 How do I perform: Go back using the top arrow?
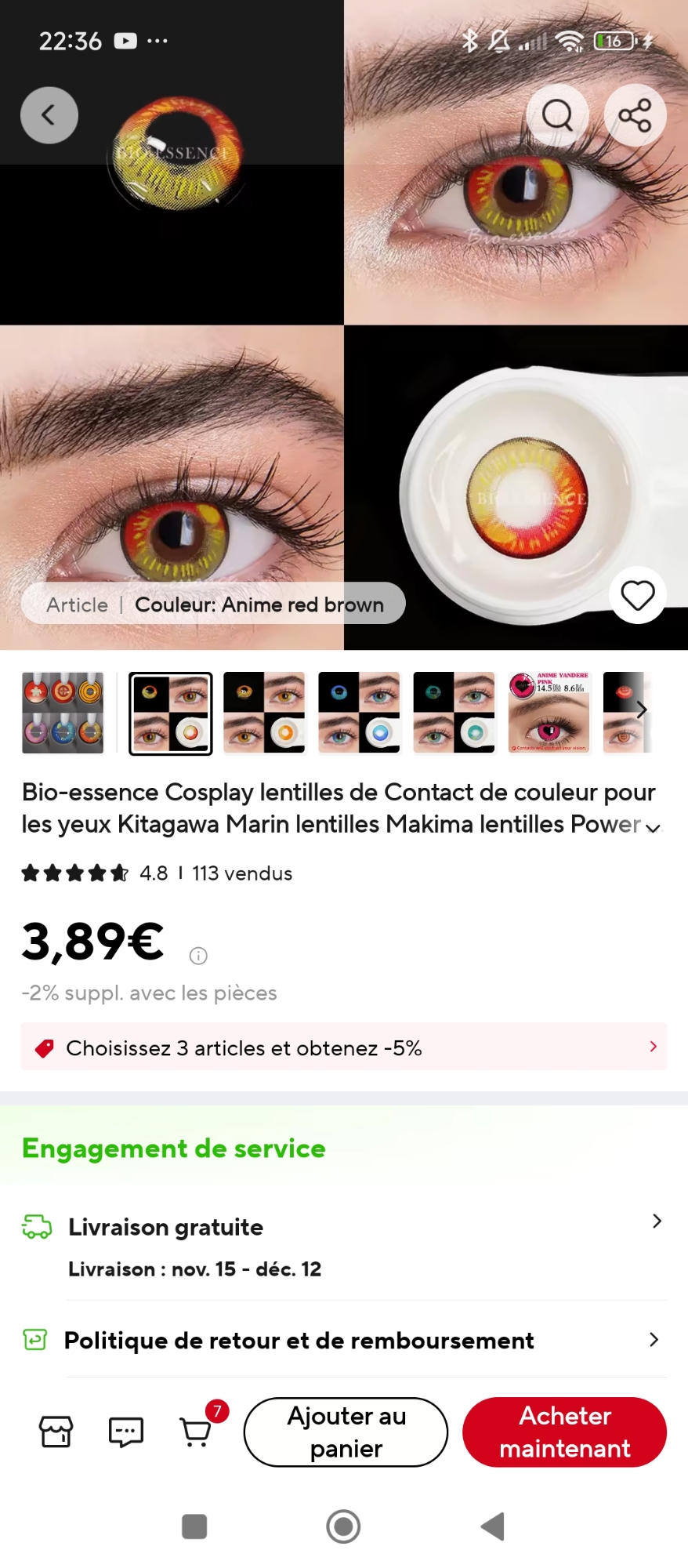click(49, 115)
